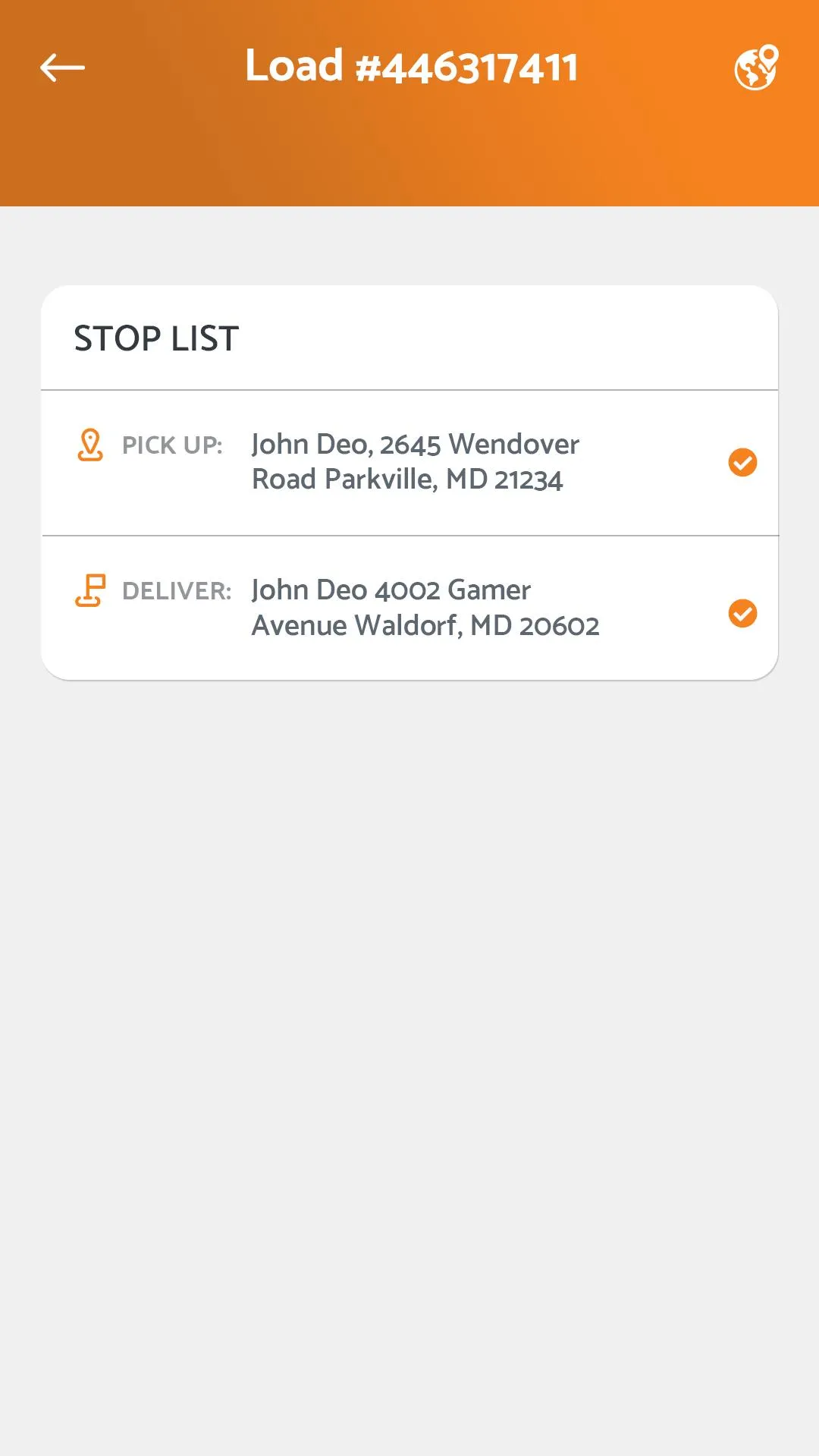Open the Parkville pick up address

pos(415,461)
